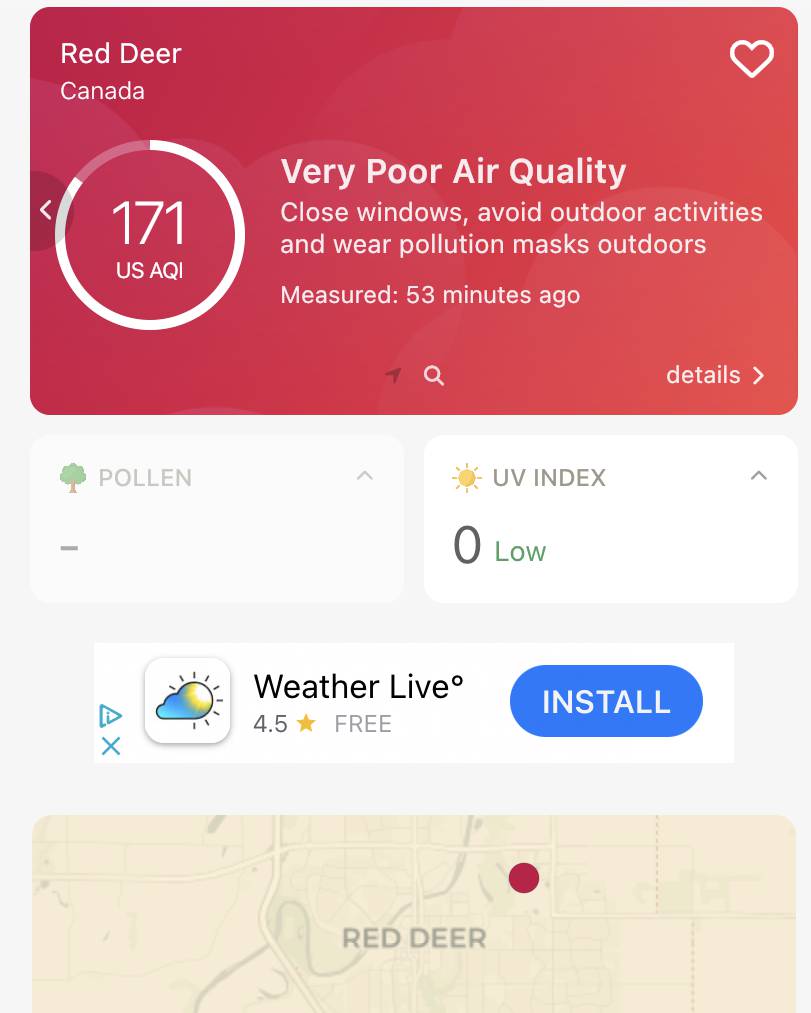Close the Weather Live advertisement
811x1013 pixels.
(111, 746)
